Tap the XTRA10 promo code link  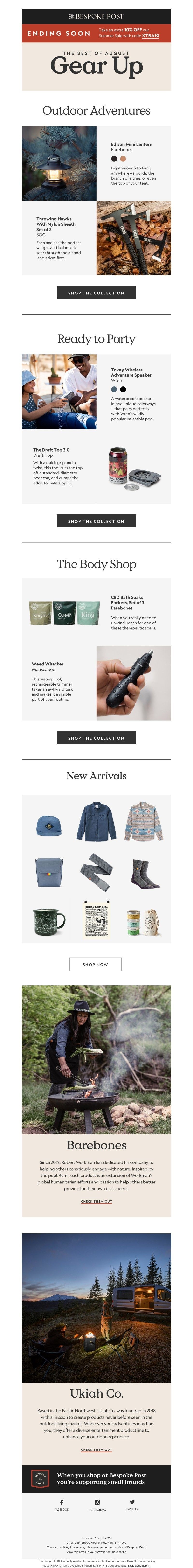[150, 36]
